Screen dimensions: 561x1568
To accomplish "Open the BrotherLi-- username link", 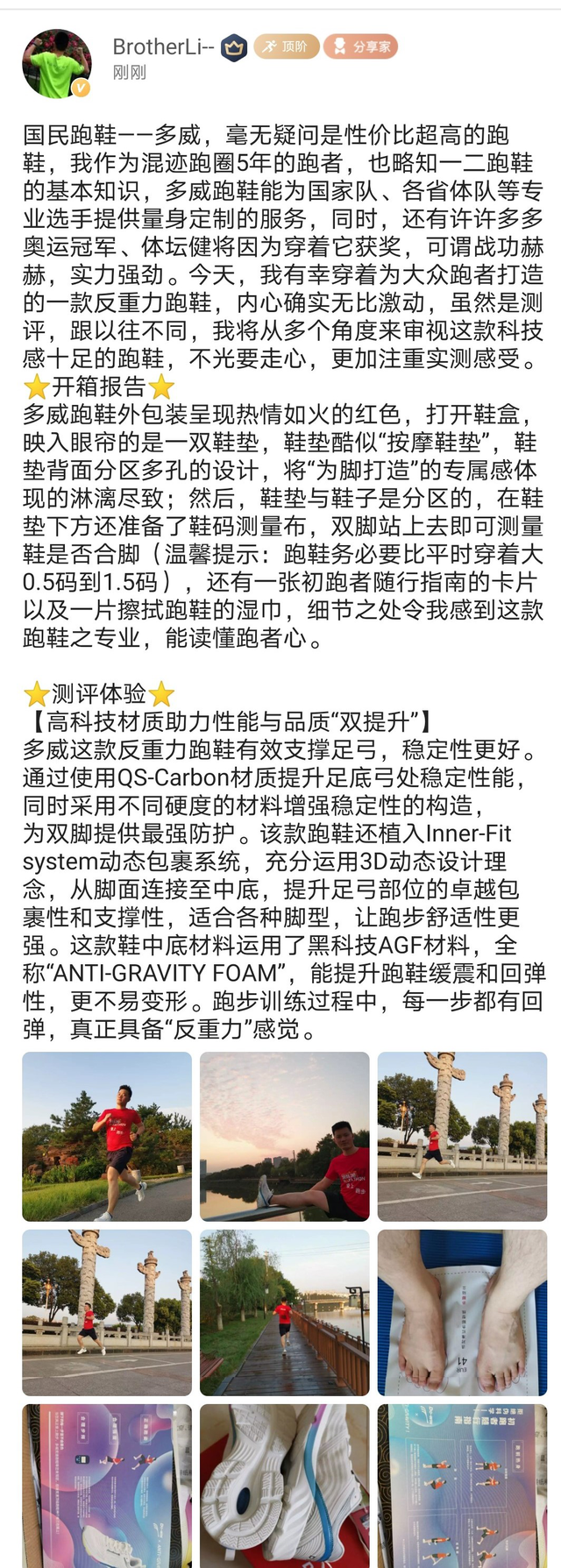I will coord(163,47).
